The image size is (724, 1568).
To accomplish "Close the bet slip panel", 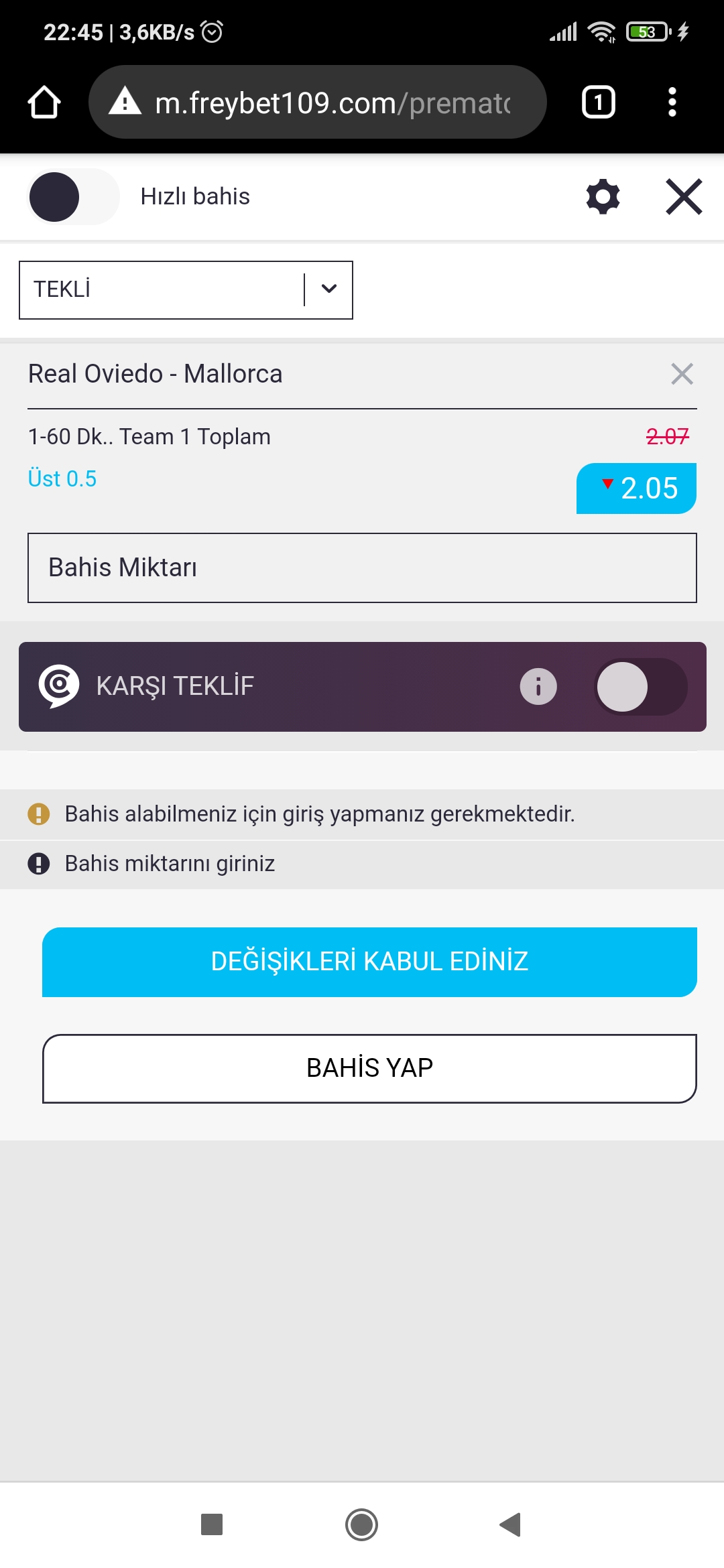I will click(x=684, y=196).
